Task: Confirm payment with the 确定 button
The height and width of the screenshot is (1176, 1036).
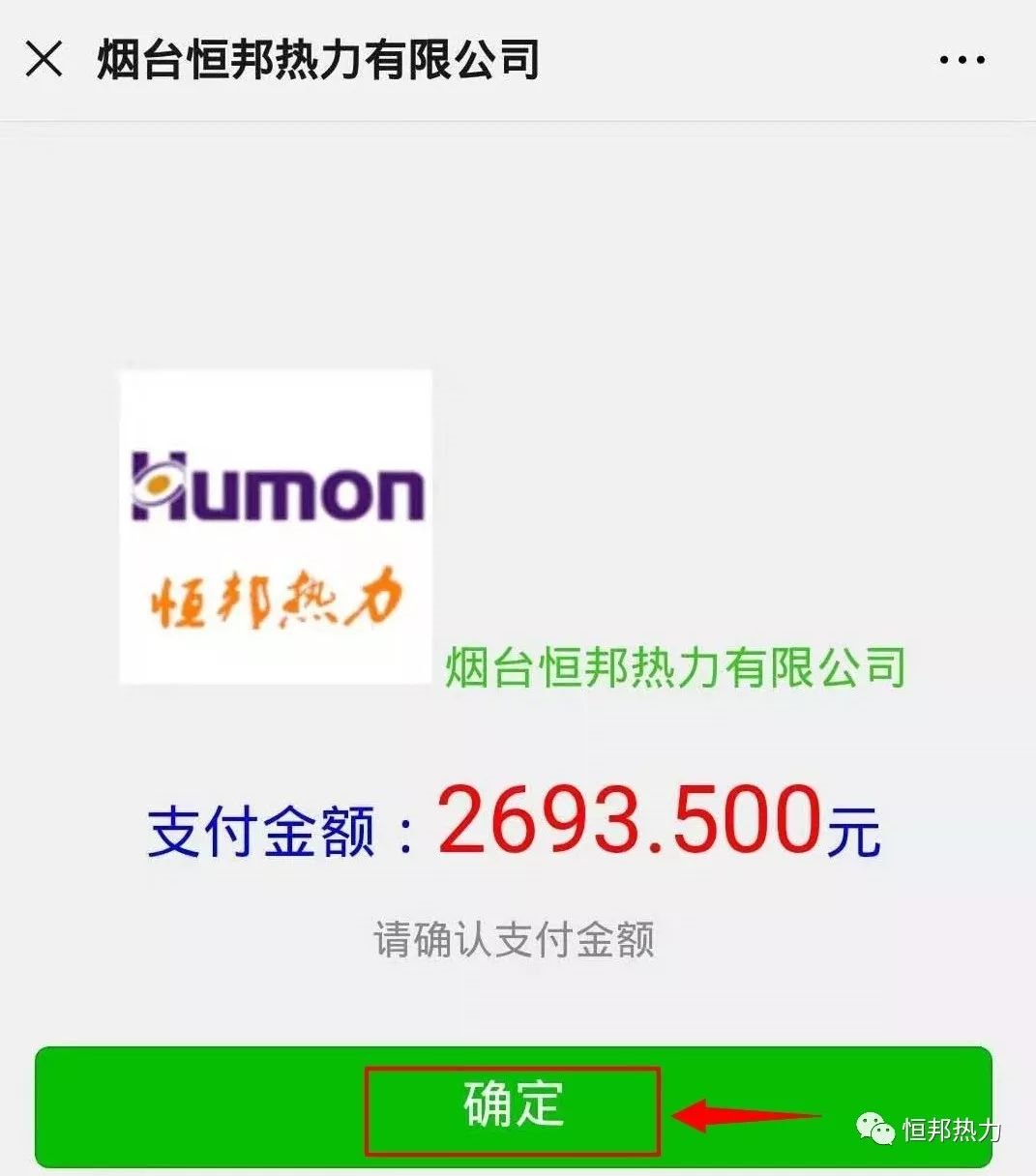Action: pos(513,1107)
